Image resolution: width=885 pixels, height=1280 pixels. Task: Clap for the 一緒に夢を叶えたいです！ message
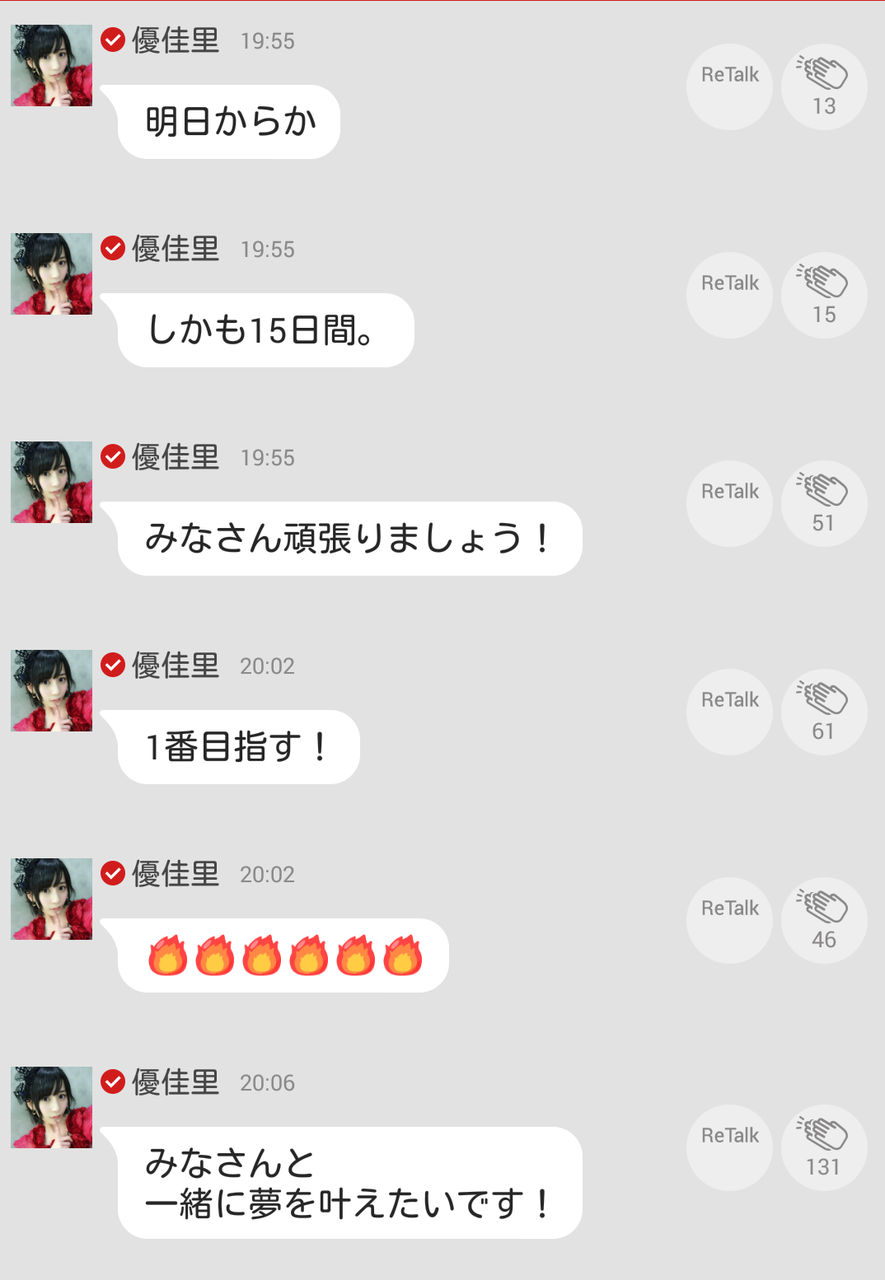[x=823, y=1147]
